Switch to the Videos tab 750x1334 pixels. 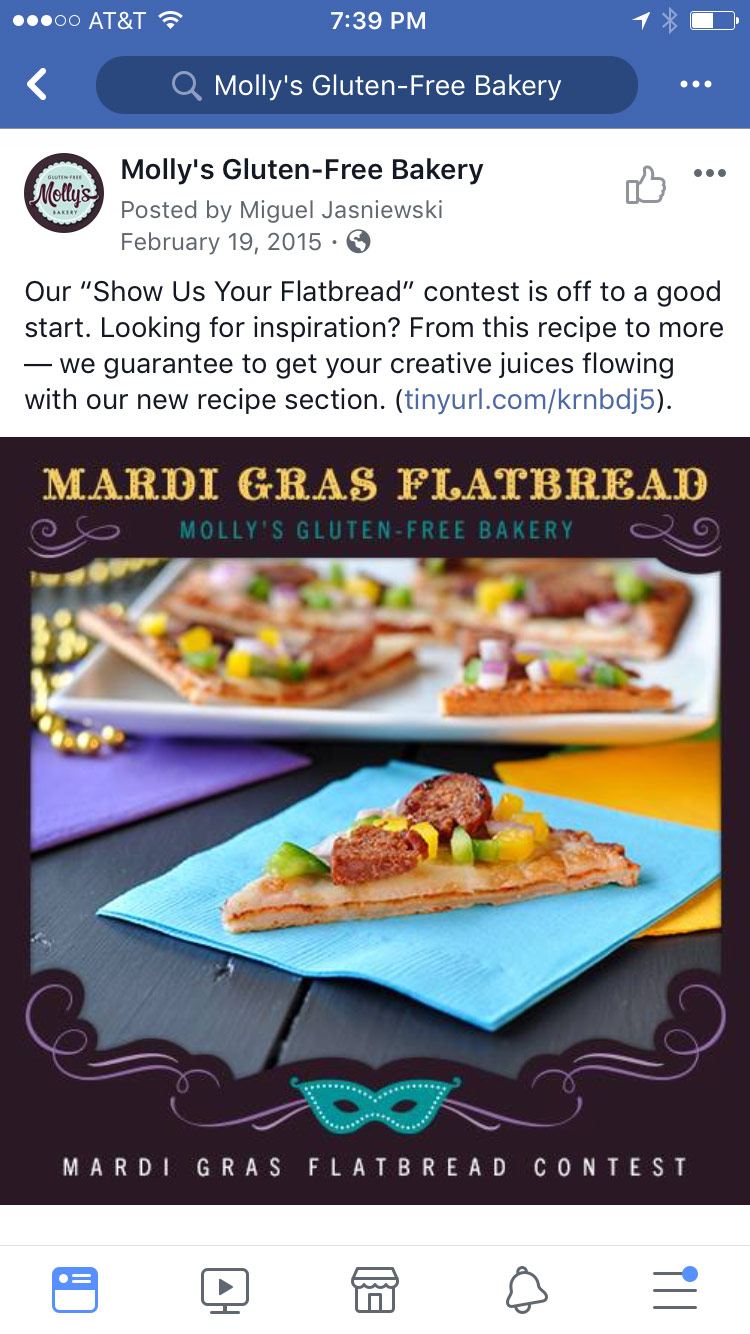click(225, 1289)
